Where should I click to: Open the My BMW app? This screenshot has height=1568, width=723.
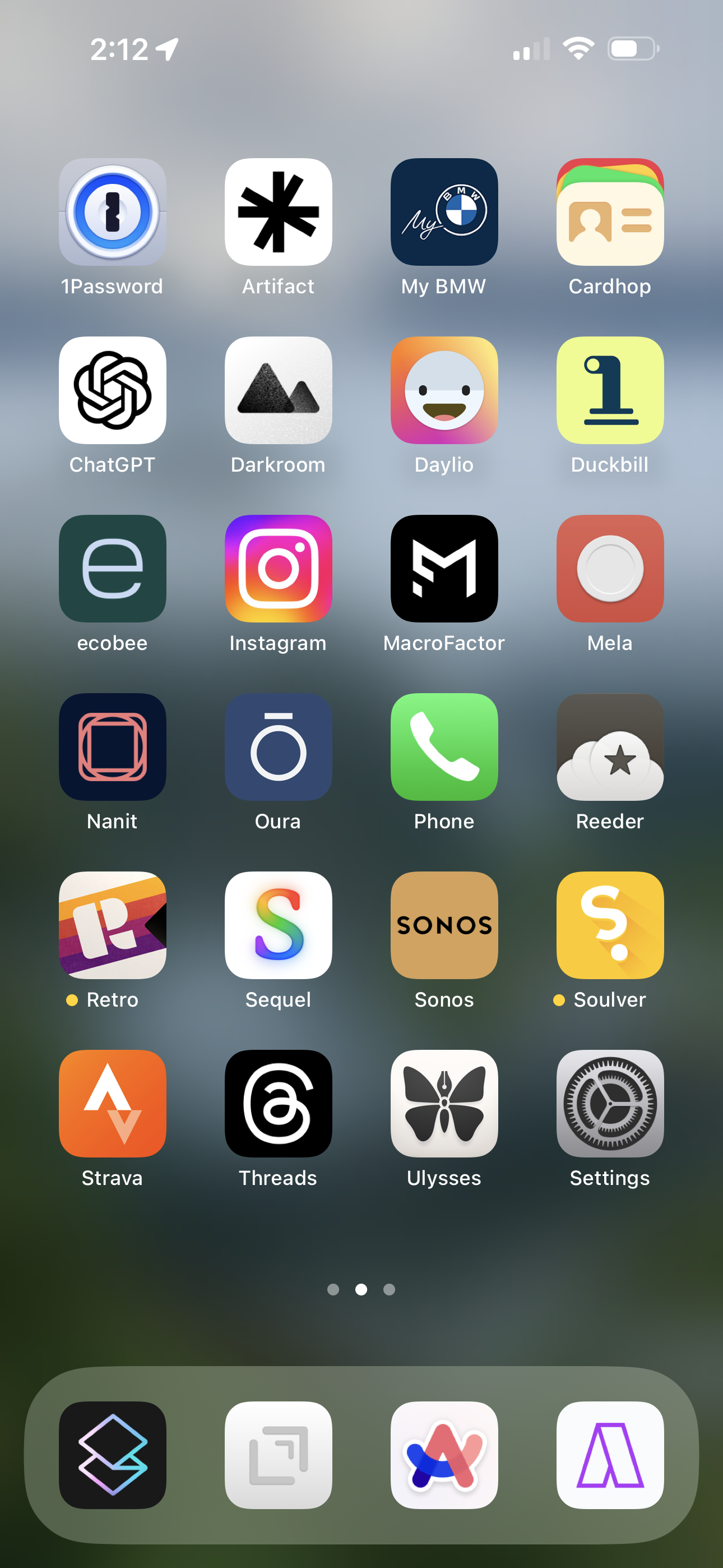tap(444, 211)
